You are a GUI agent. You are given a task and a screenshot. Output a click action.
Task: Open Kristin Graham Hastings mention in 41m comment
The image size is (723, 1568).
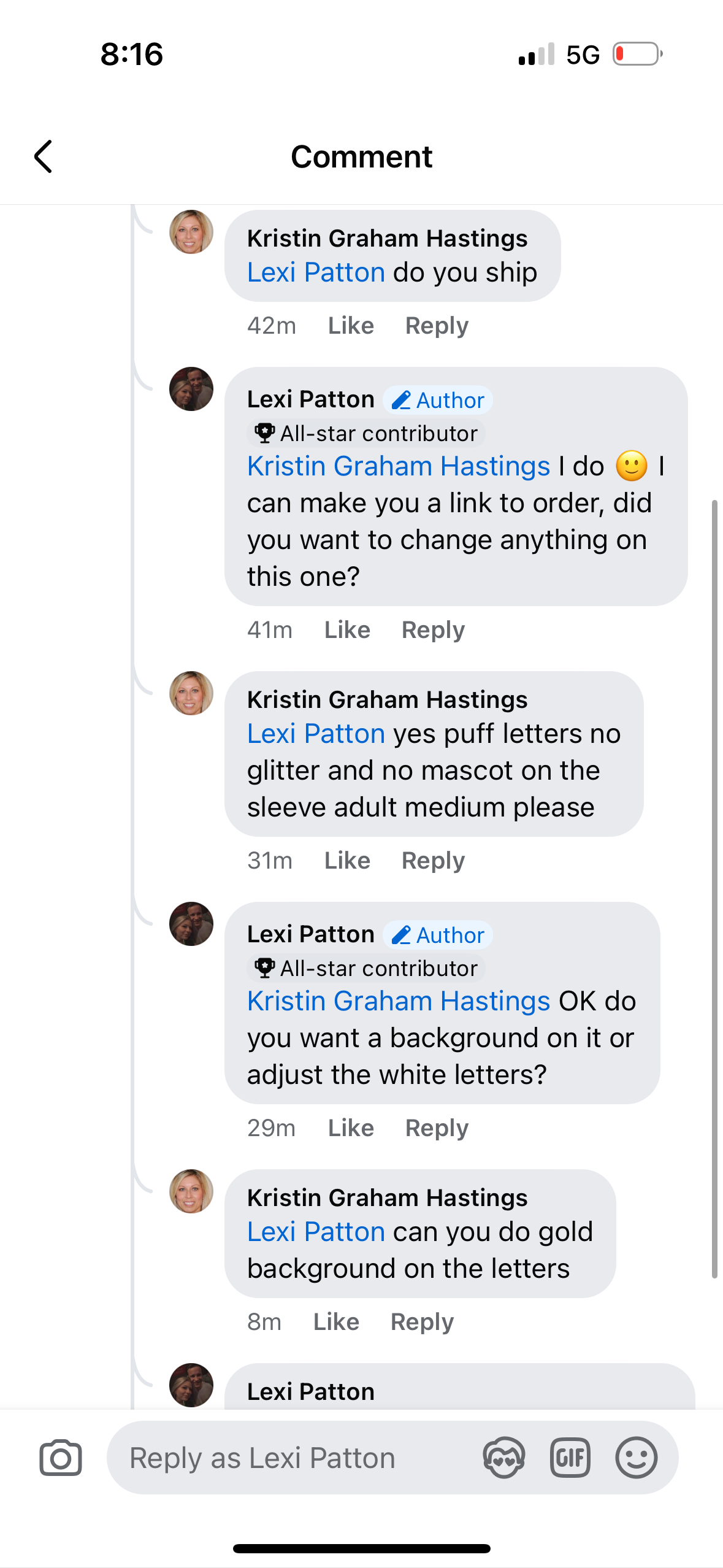coord(399,466)
